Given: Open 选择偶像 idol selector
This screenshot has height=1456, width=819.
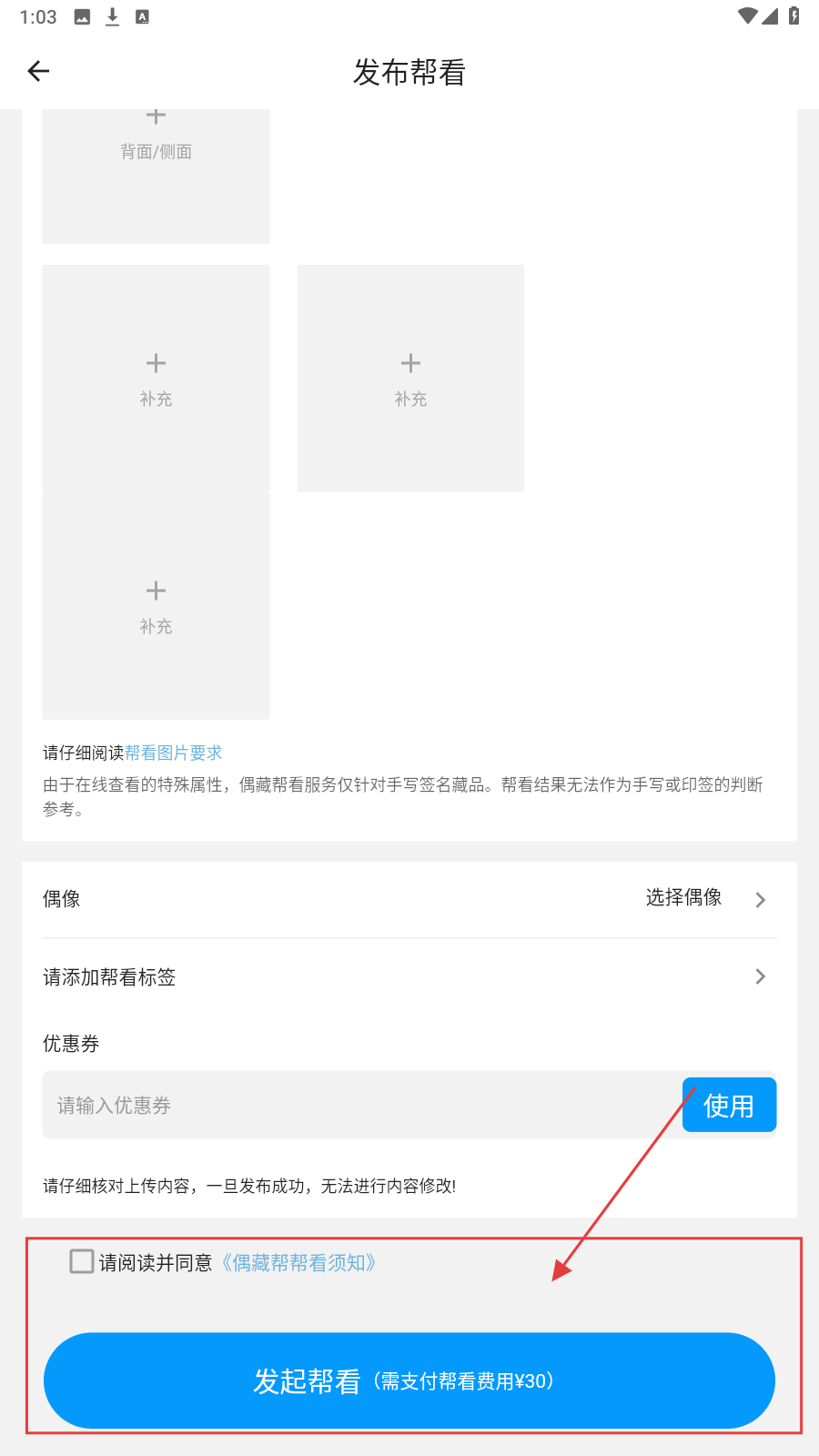Looking at the screenshot, I should (x=705, y=899).
